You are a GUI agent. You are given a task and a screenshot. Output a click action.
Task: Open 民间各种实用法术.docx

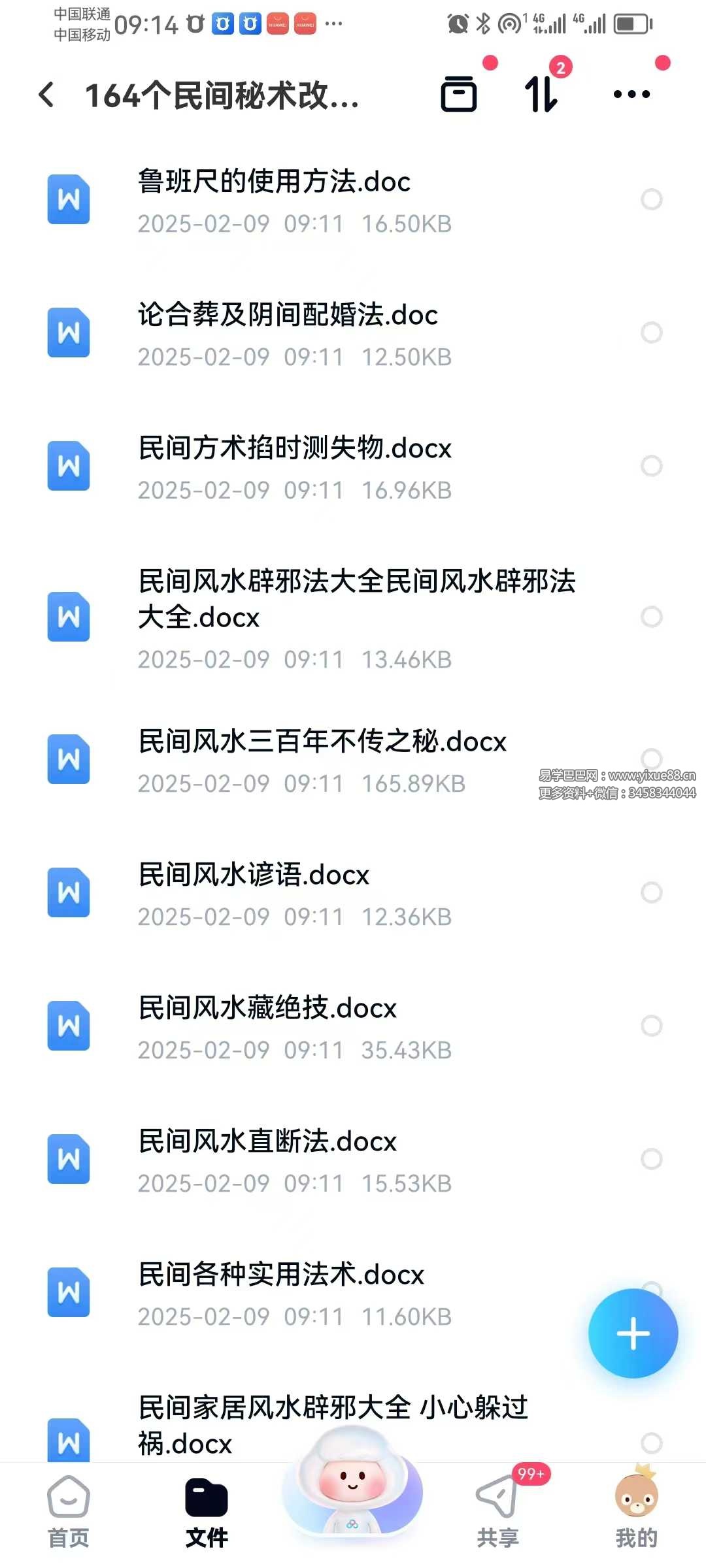[x=353, y=1294]
